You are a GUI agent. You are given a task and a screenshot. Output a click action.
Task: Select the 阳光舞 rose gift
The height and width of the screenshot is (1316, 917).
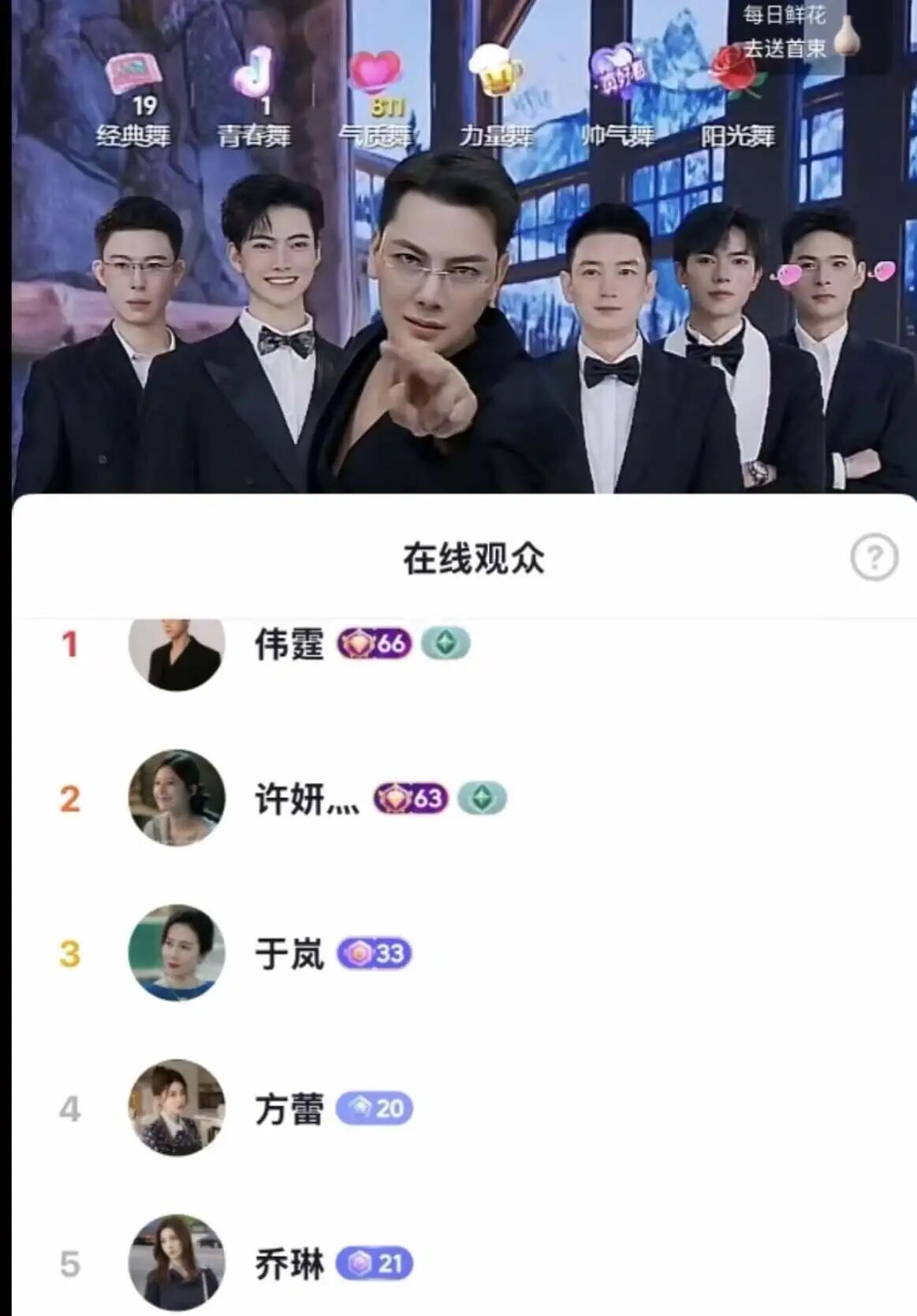pos(738,99)
